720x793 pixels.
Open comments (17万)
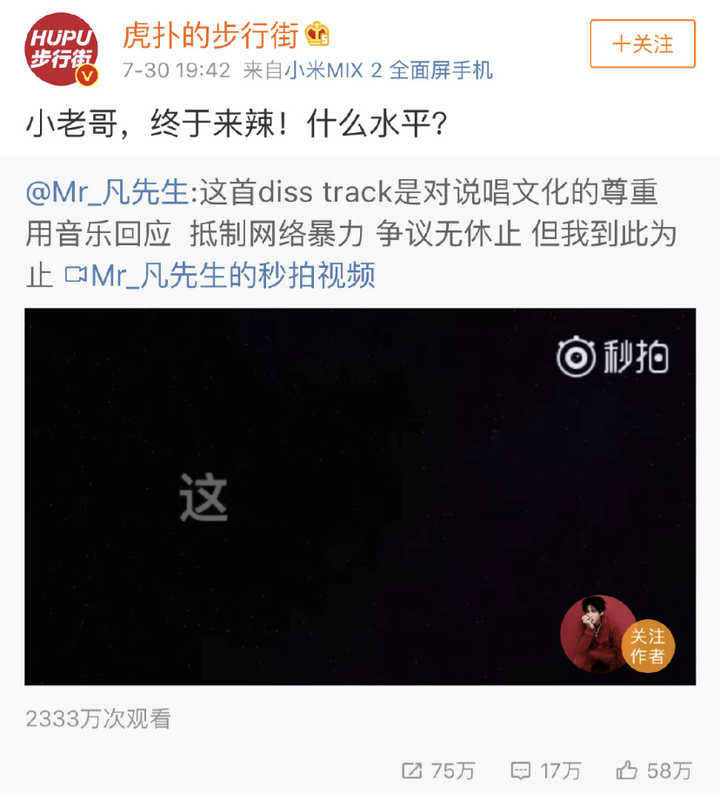pos(545,770)
